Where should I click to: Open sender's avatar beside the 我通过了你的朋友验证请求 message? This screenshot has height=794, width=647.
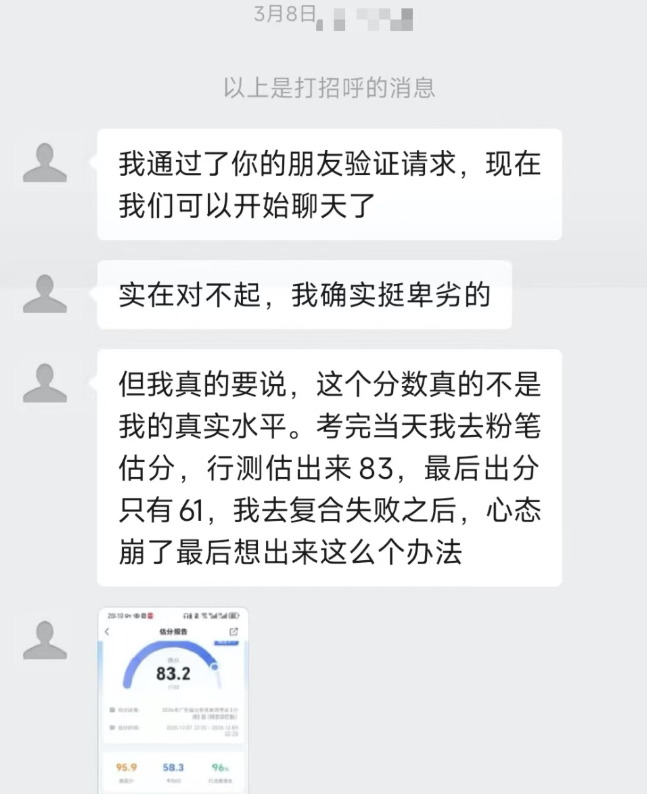pos(45,163)
